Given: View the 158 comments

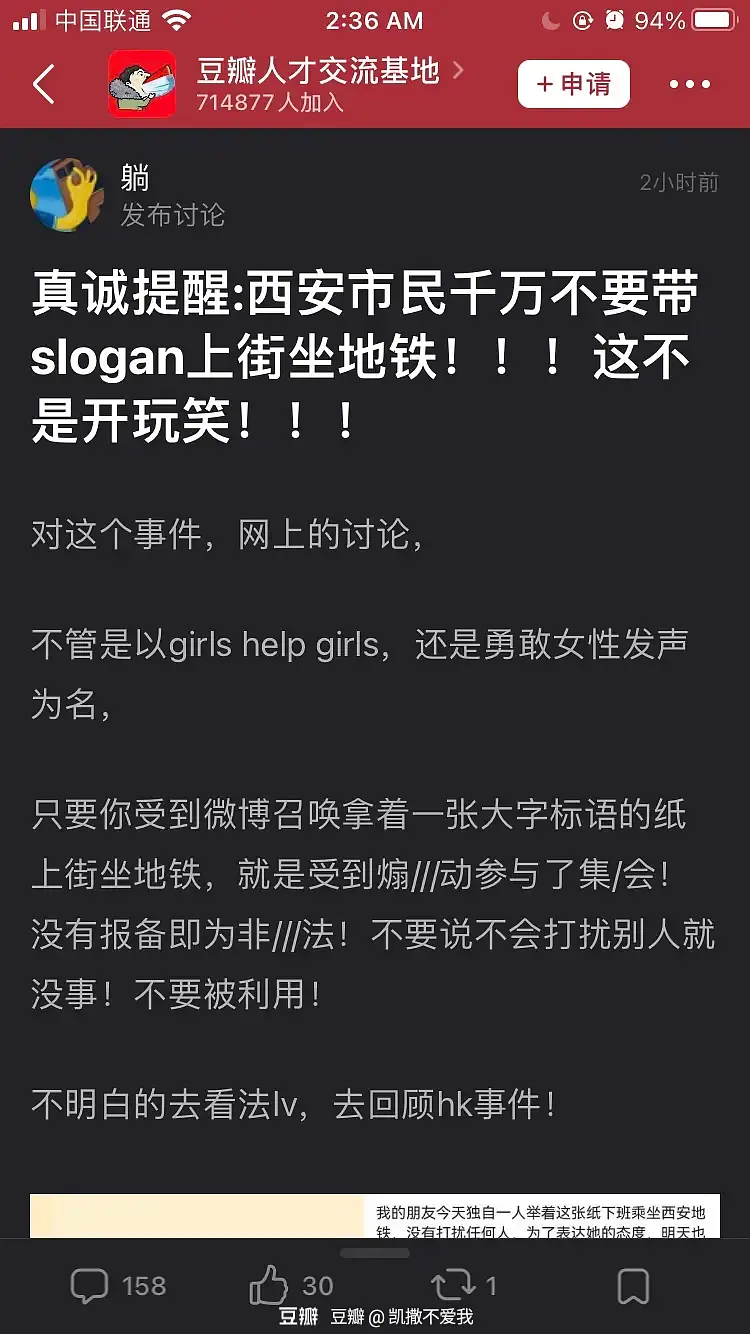Looking at the screenshot, I should (118, 1285).
